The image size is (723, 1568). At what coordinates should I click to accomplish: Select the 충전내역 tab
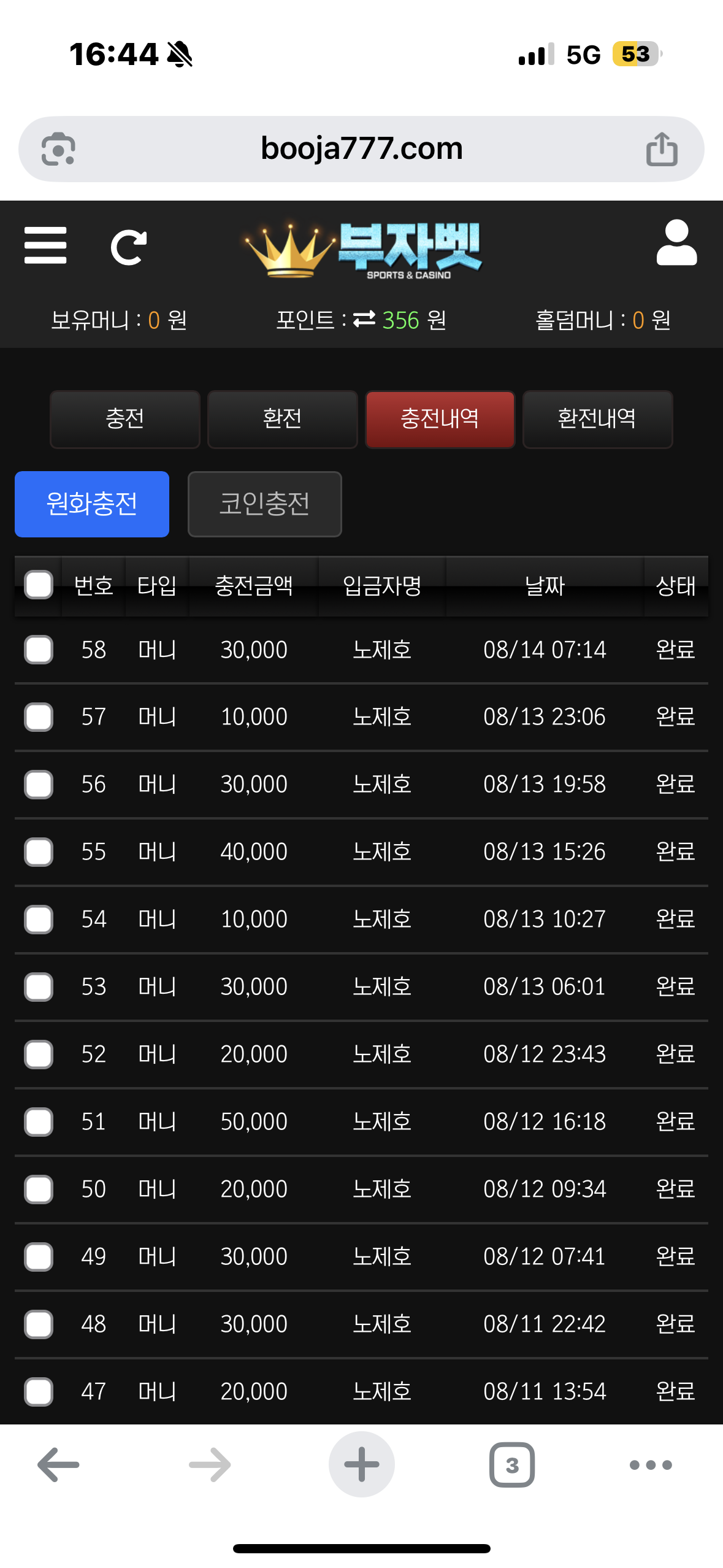(x=440, y=419)
